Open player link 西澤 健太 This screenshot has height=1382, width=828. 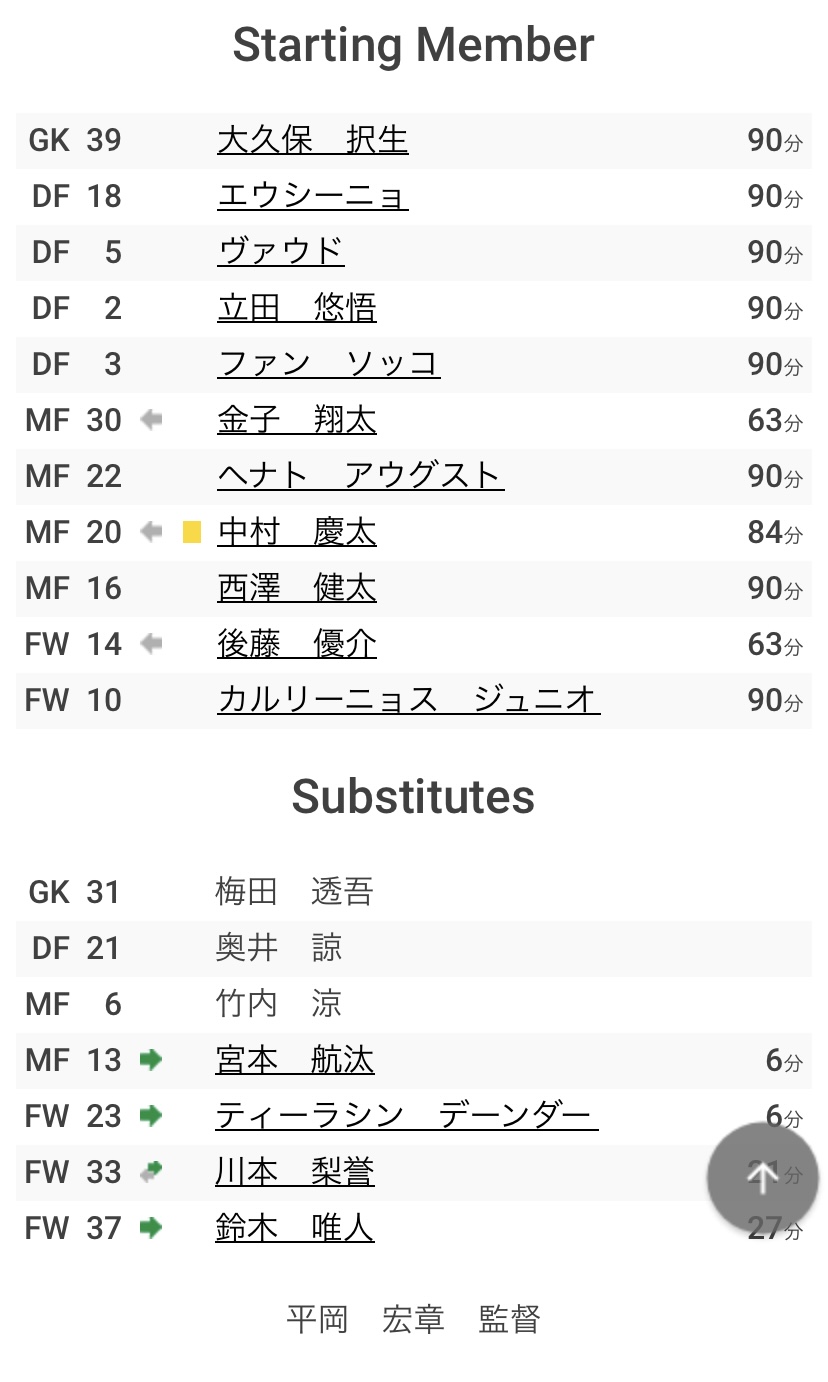point(297,588)
